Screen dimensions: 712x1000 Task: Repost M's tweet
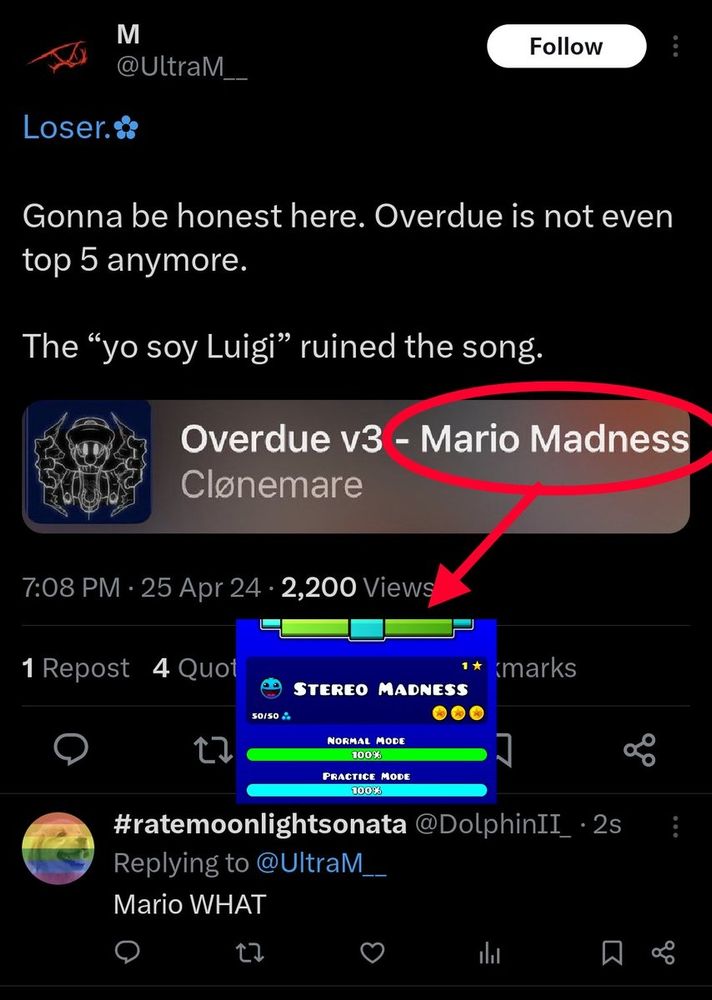click(x=213, y=750)
